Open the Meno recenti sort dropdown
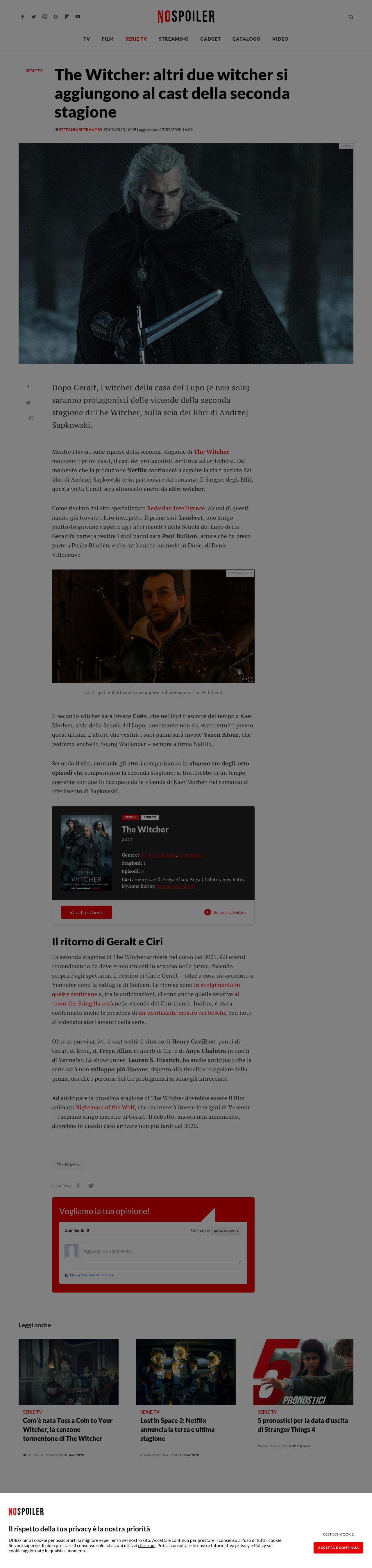This screenshot has width=372, height=1568. (226, 1231)
